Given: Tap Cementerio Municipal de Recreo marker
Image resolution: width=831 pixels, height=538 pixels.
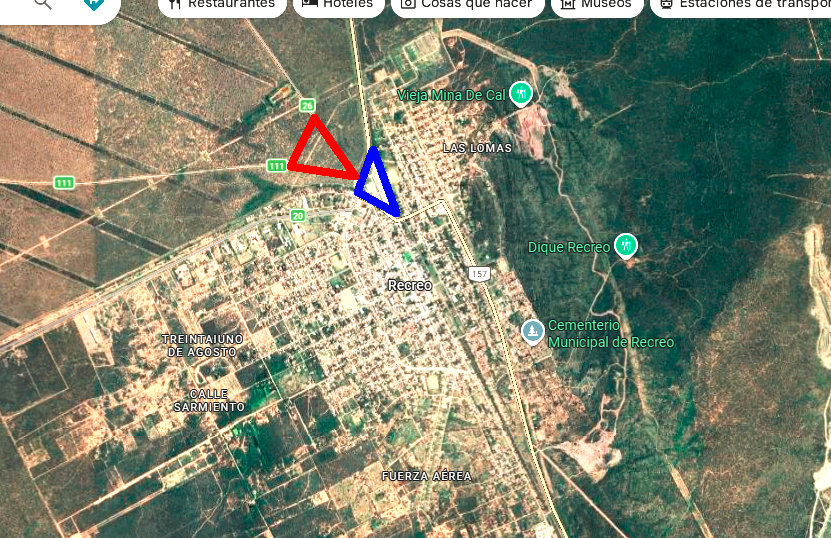Looking at the screenshot, I should (x=532, y=333).
